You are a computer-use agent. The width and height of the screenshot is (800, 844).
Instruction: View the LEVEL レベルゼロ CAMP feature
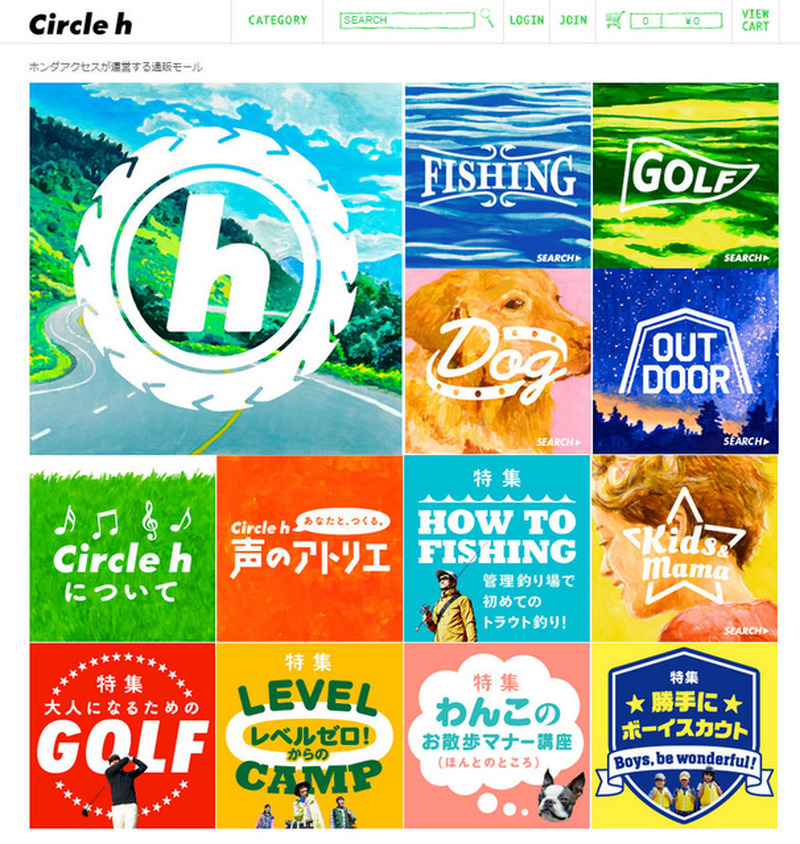coord(310,736)
